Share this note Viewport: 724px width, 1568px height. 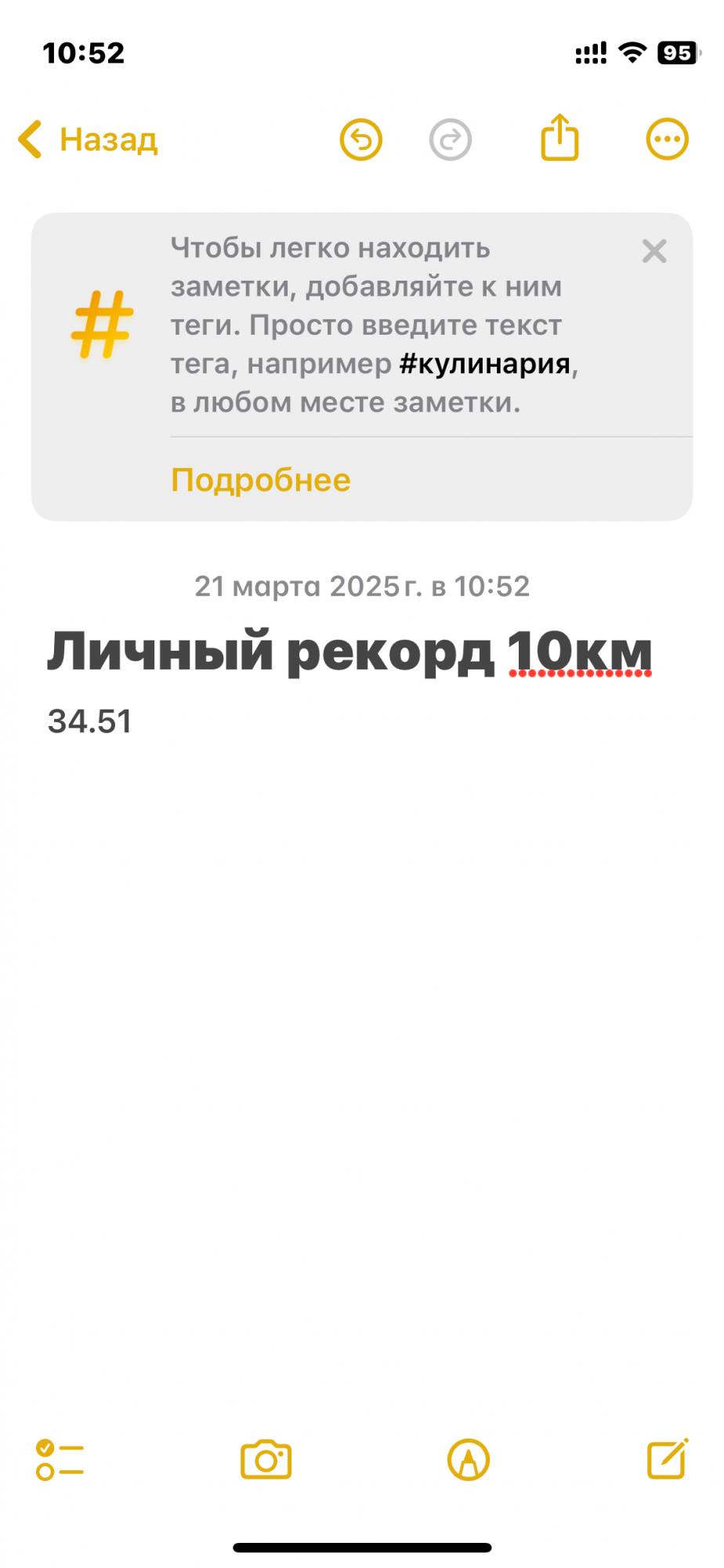(x=559, y=138)
